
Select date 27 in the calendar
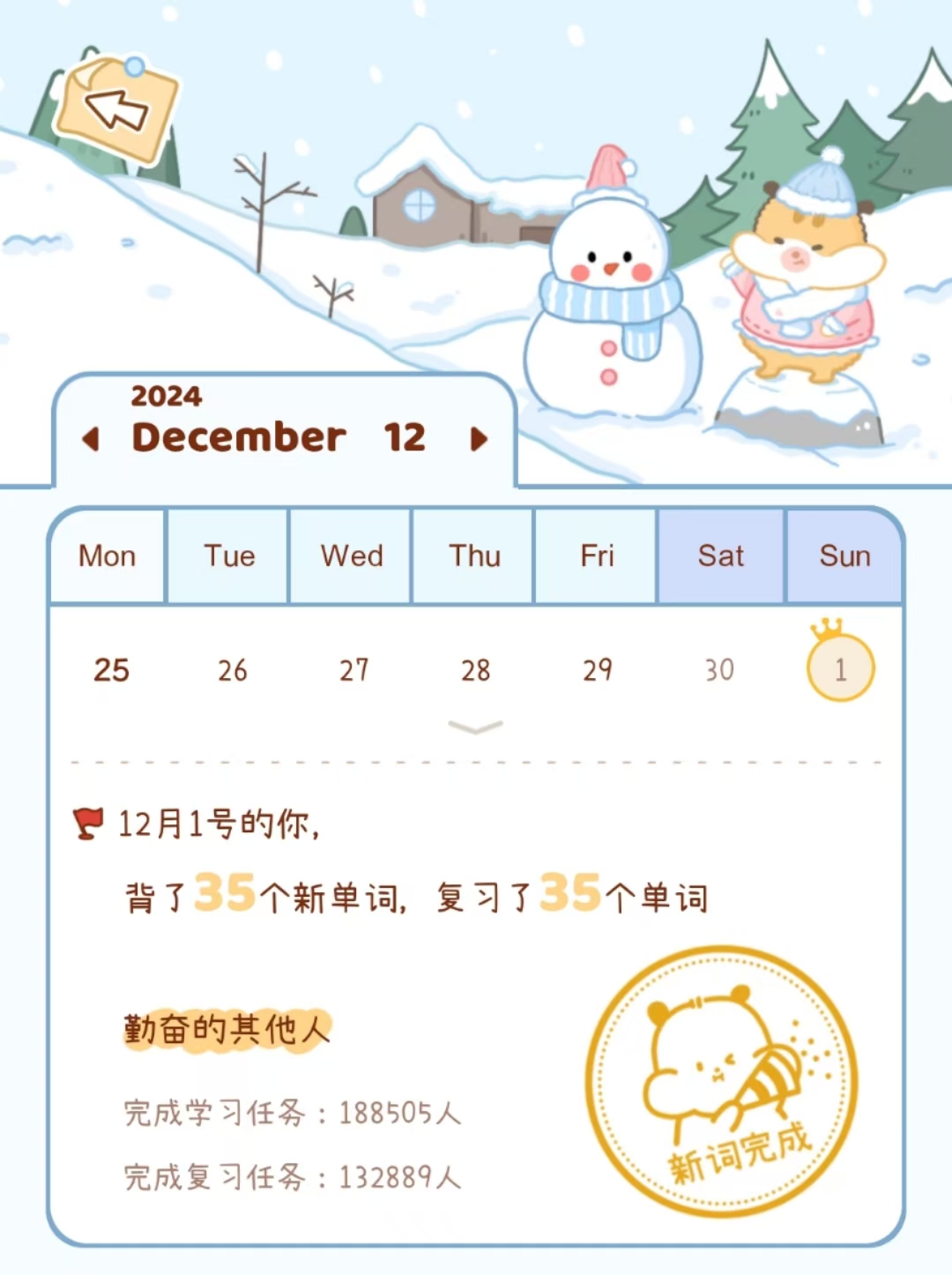(354, 670)
